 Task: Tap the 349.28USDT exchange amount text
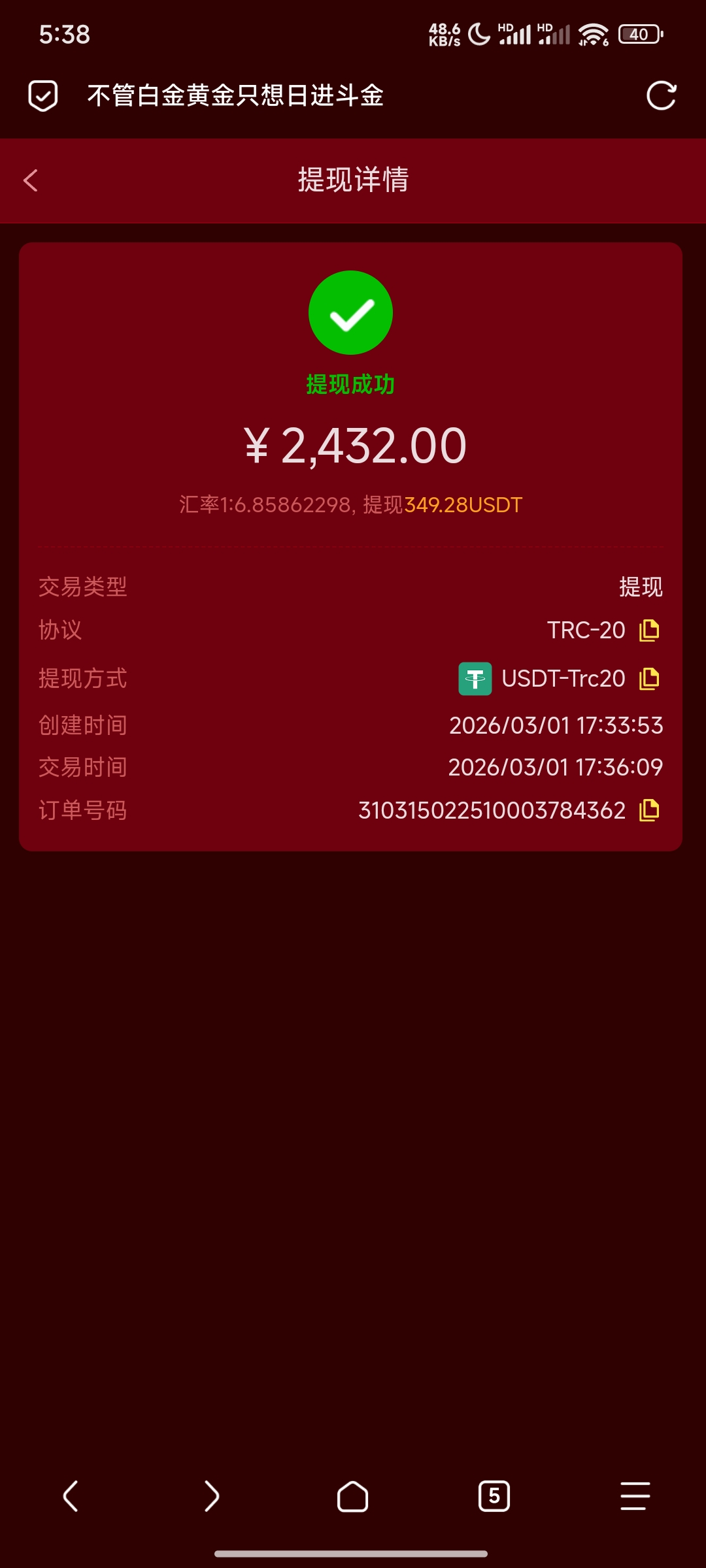click(463, 505)
